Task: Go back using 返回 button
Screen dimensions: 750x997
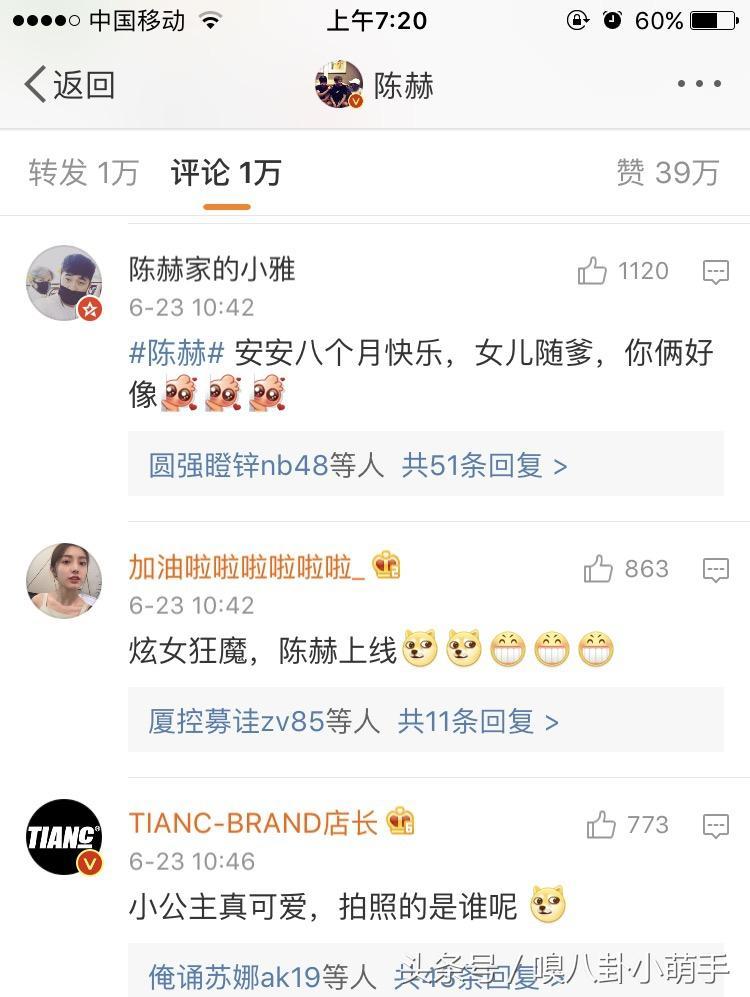Action: point(68,85)
